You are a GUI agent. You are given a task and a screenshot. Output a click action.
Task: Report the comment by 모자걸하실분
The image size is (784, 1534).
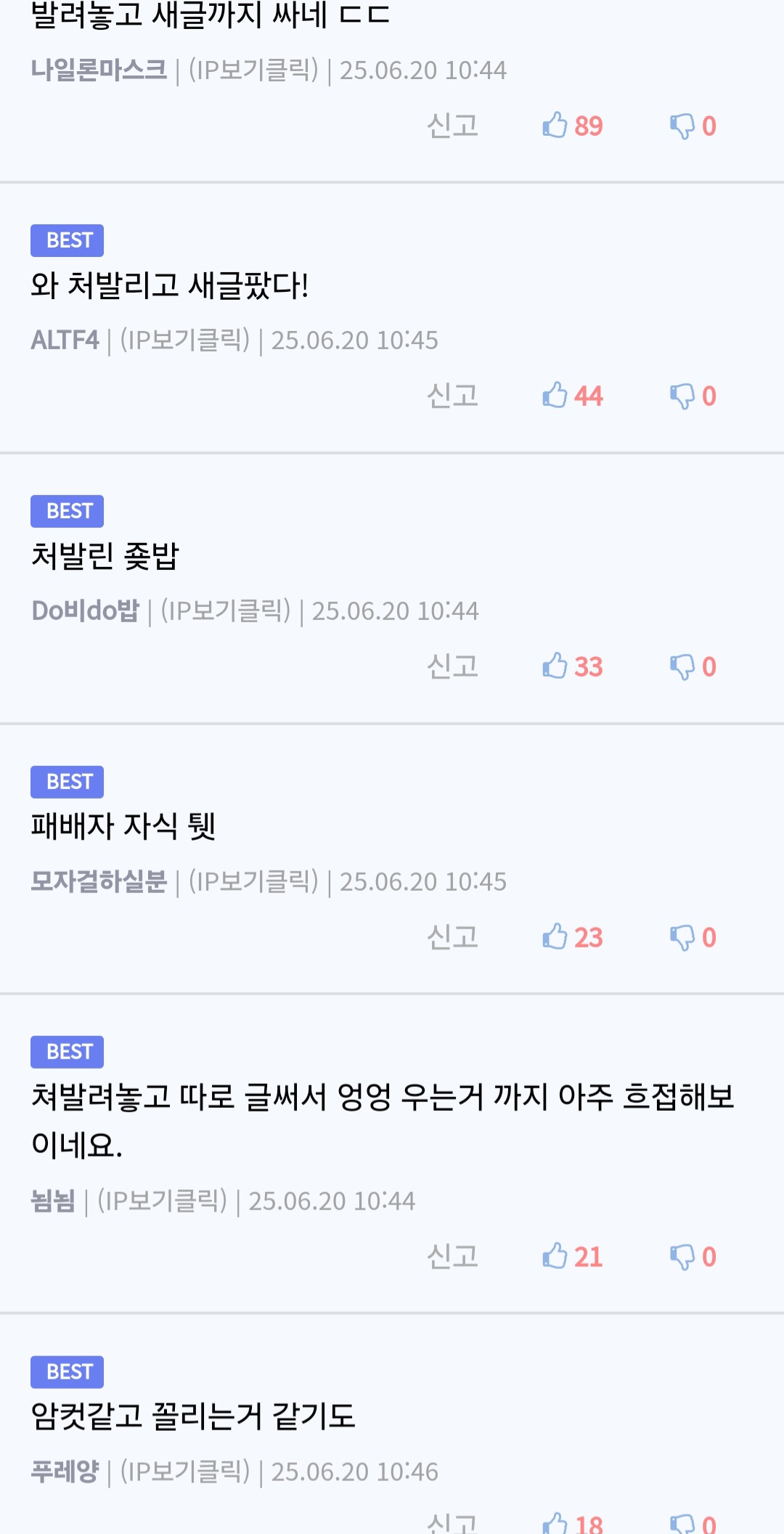tap(452, 937)
